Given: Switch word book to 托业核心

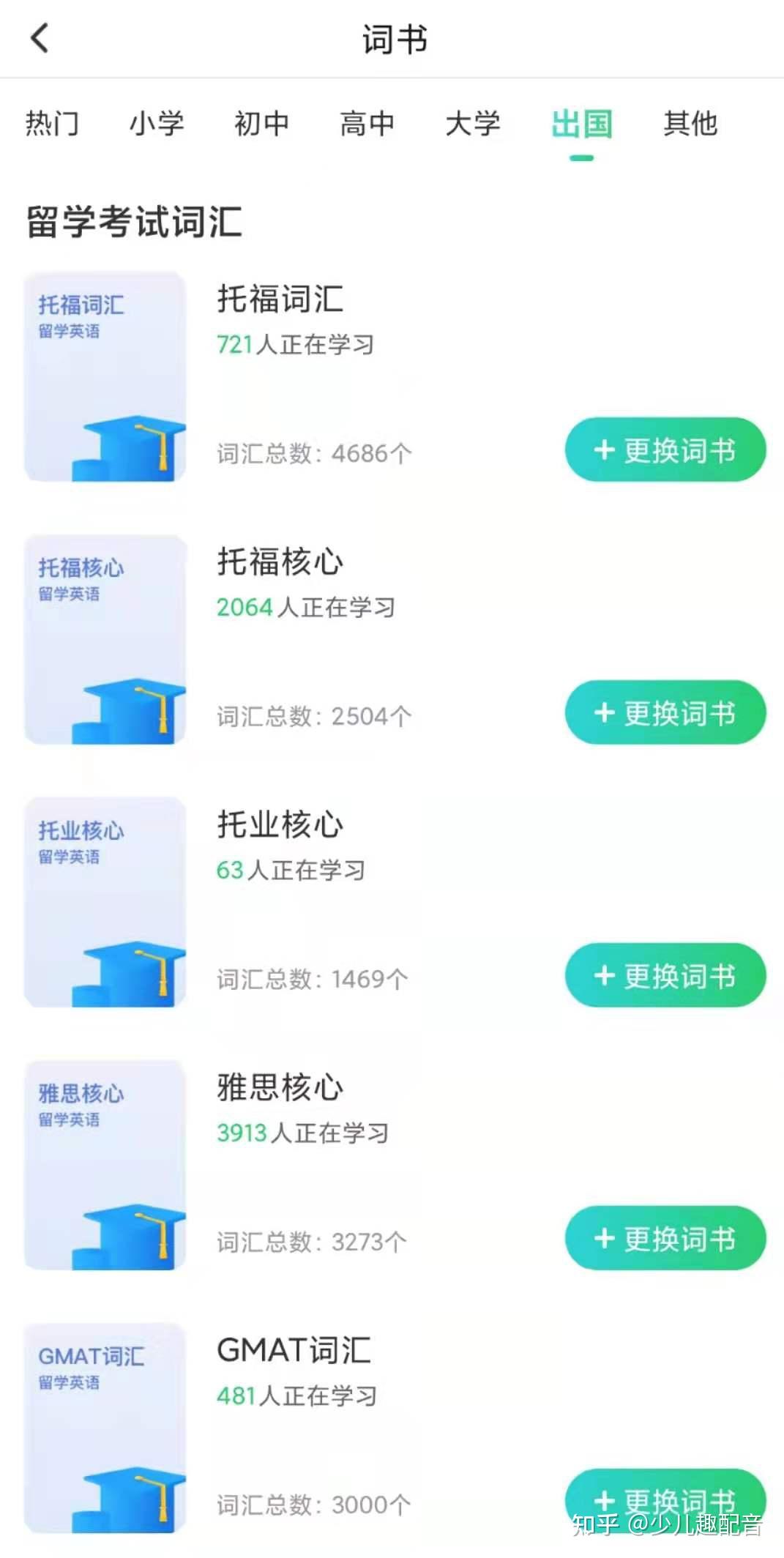Looking at the screenshot, I should point(665,975).
